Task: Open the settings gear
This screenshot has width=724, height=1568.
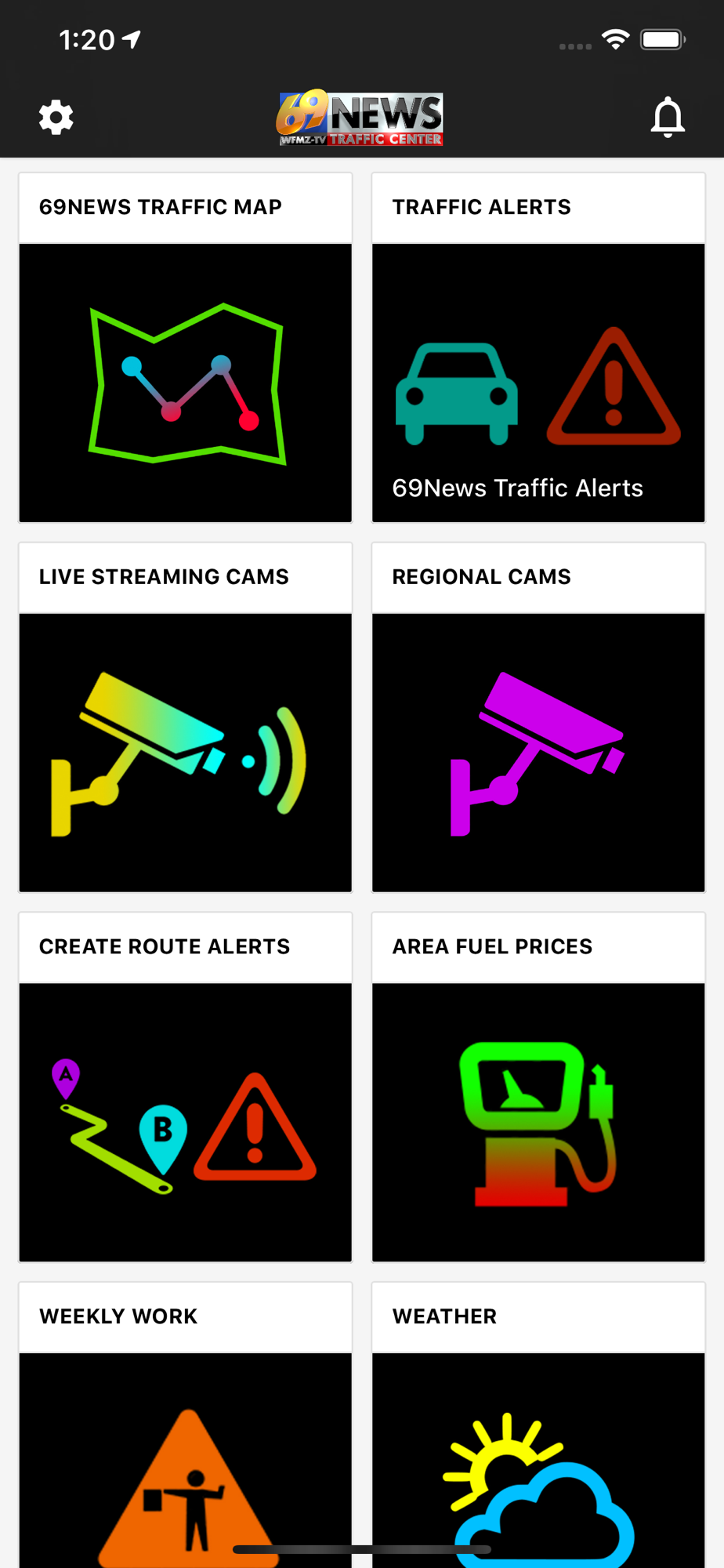Action: [56, 118]
